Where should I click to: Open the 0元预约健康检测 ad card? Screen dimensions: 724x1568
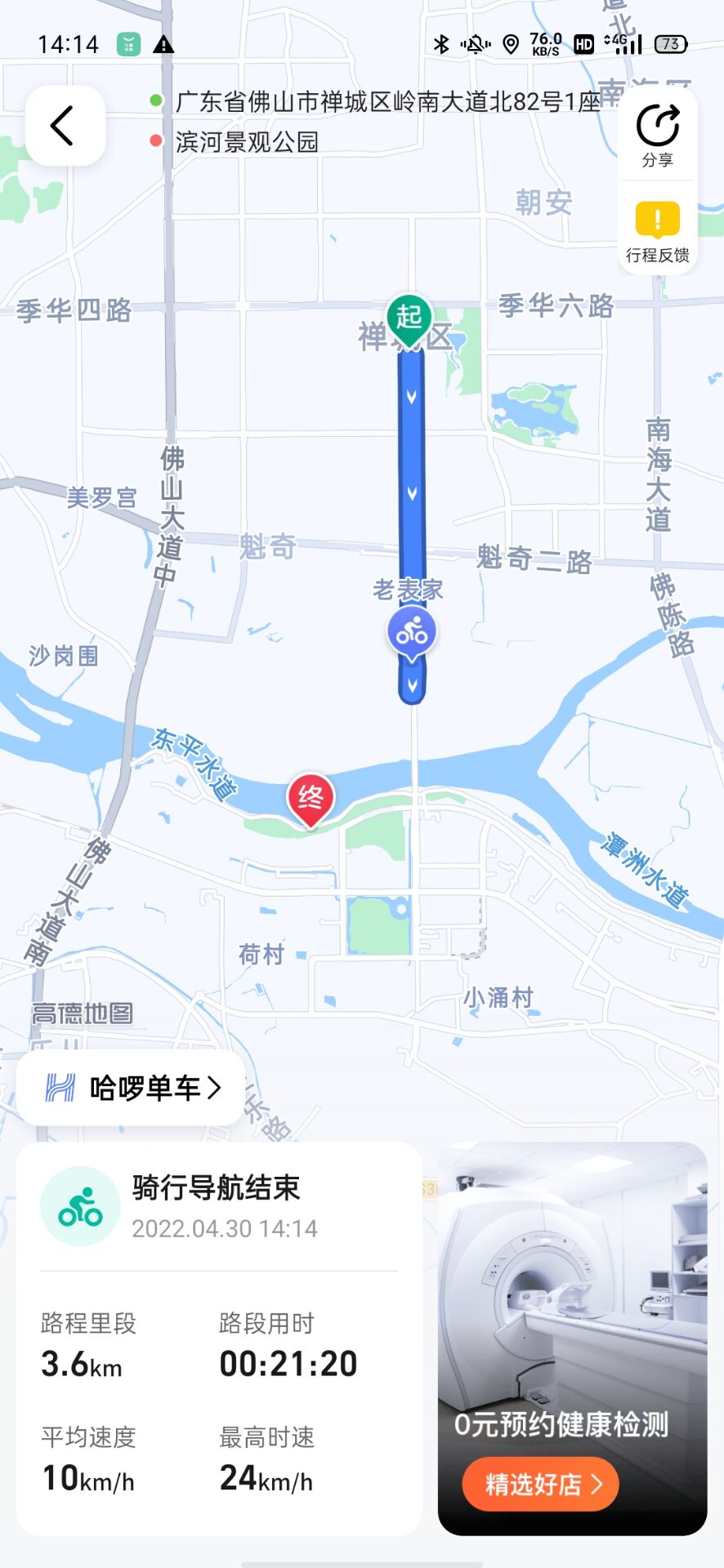(572, 1307)
